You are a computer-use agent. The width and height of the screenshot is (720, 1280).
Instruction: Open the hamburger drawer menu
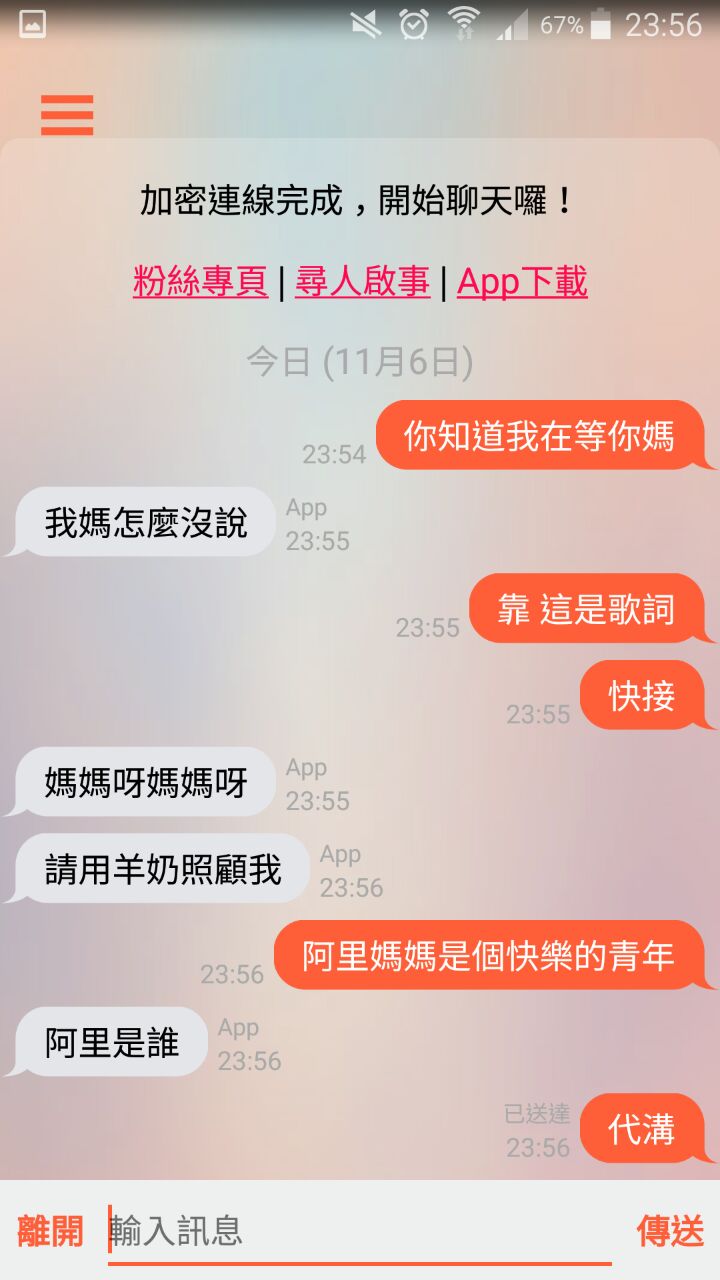67,115
